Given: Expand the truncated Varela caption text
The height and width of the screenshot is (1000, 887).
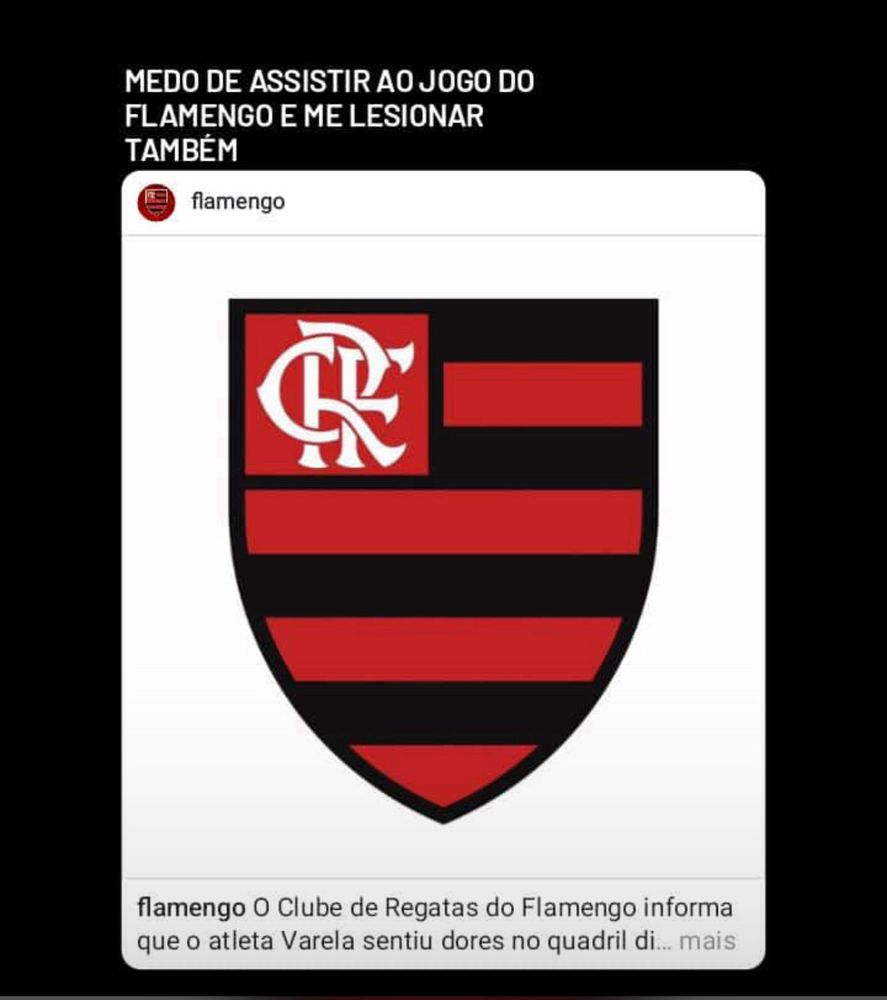Looking at the screenshot, I should point(706,941).
